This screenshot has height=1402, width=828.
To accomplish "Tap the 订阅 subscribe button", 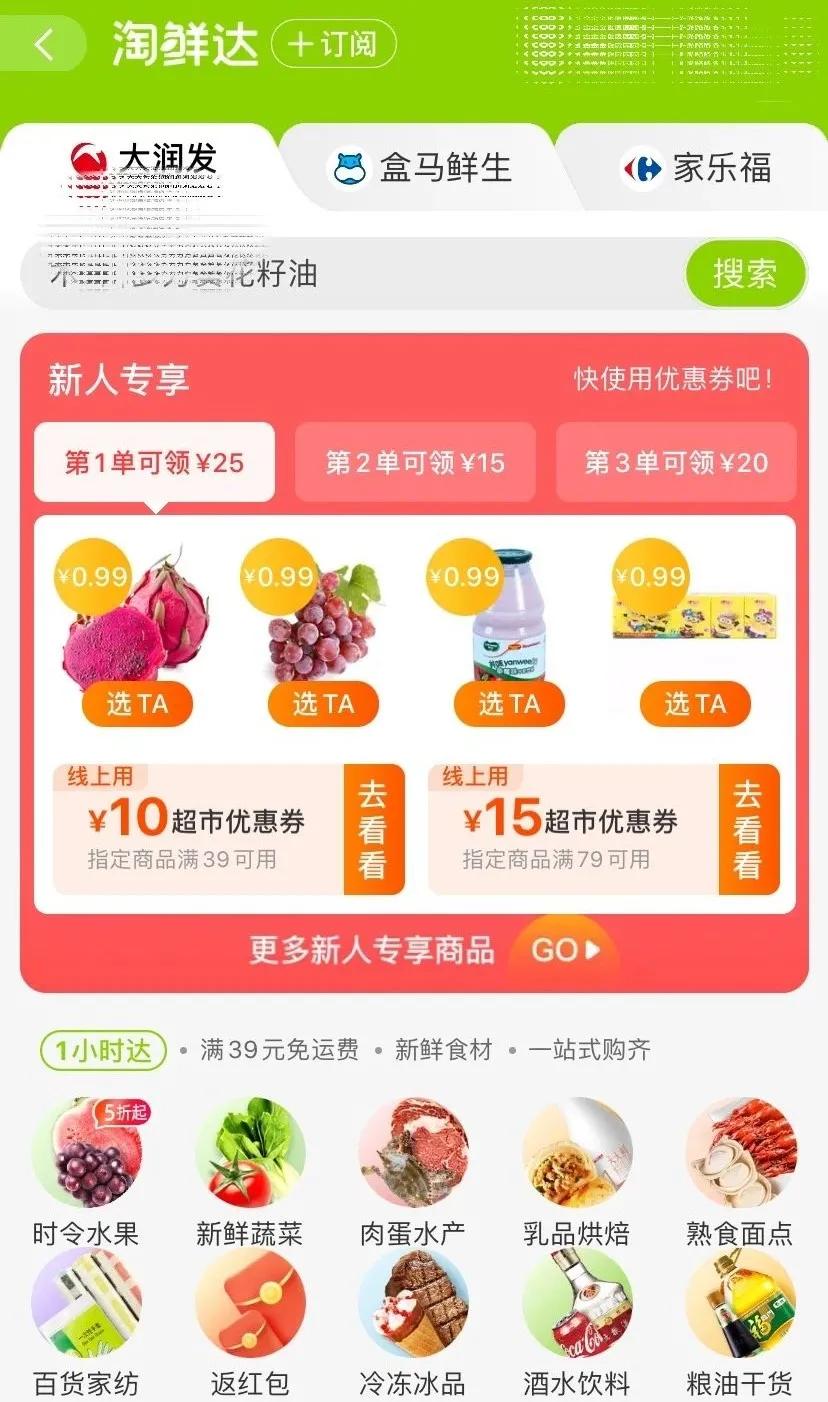I will 334,45.
